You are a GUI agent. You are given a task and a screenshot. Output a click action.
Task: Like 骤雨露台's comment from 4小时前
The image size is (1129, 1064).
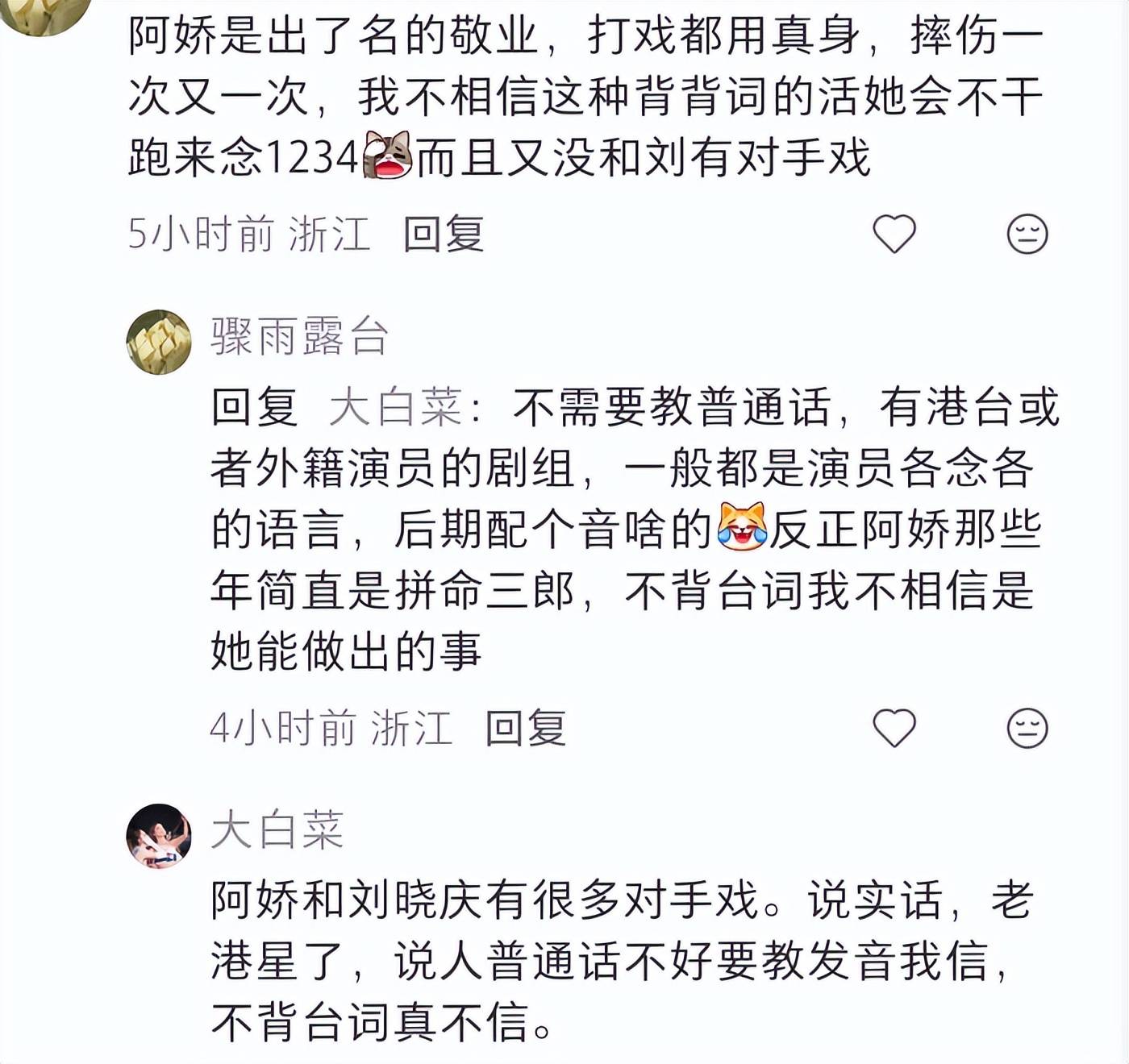pos(894,729)
